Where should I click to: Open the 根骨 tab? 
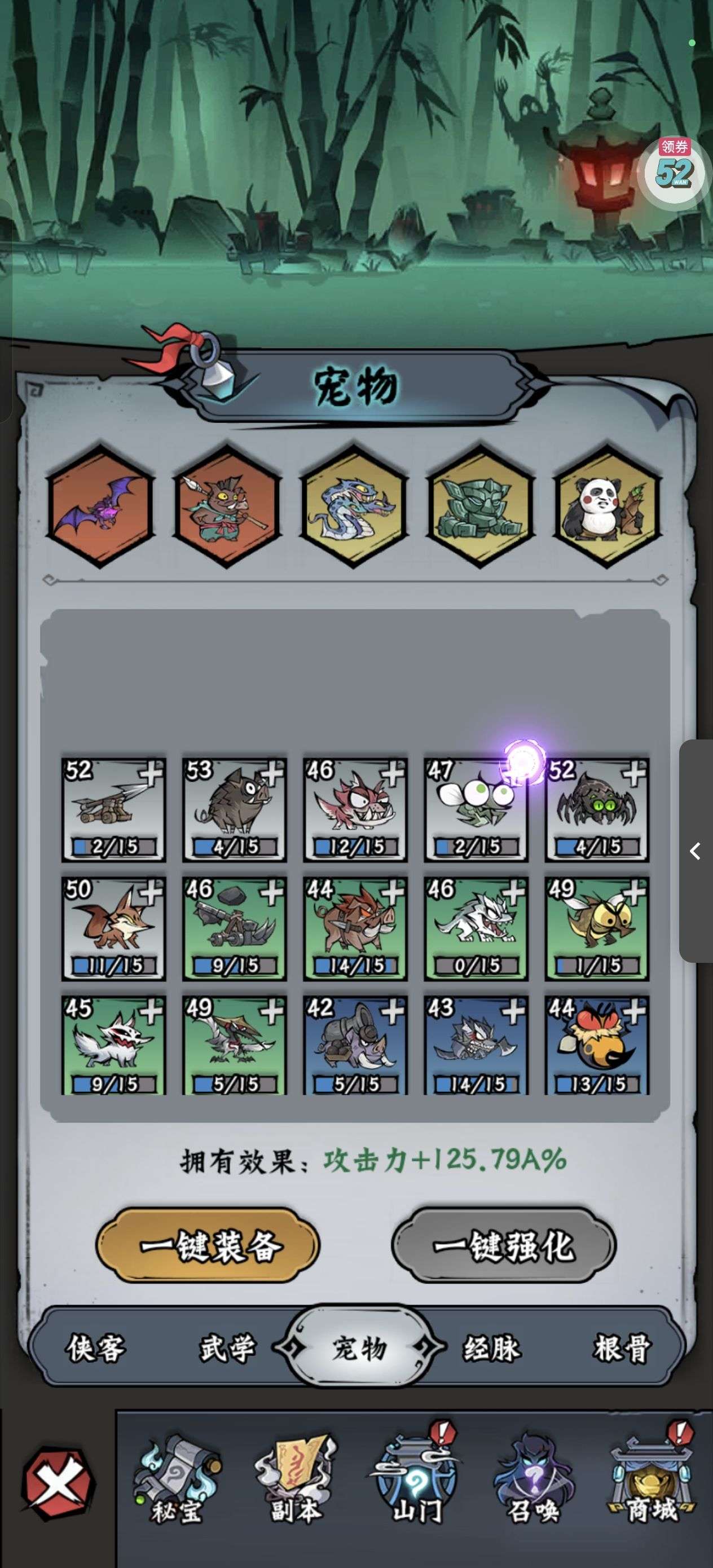point(622,1347)
